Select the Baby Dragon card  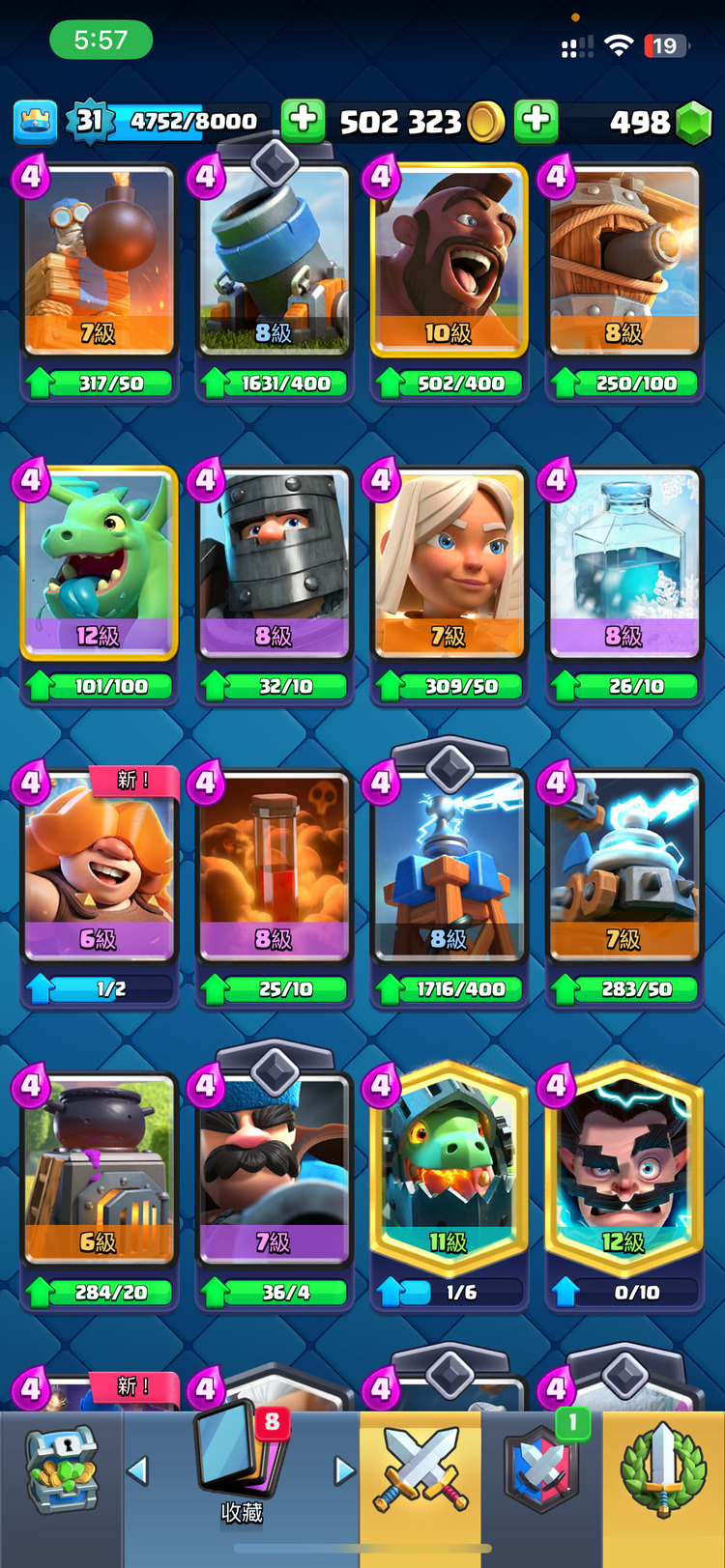(99, 563)
